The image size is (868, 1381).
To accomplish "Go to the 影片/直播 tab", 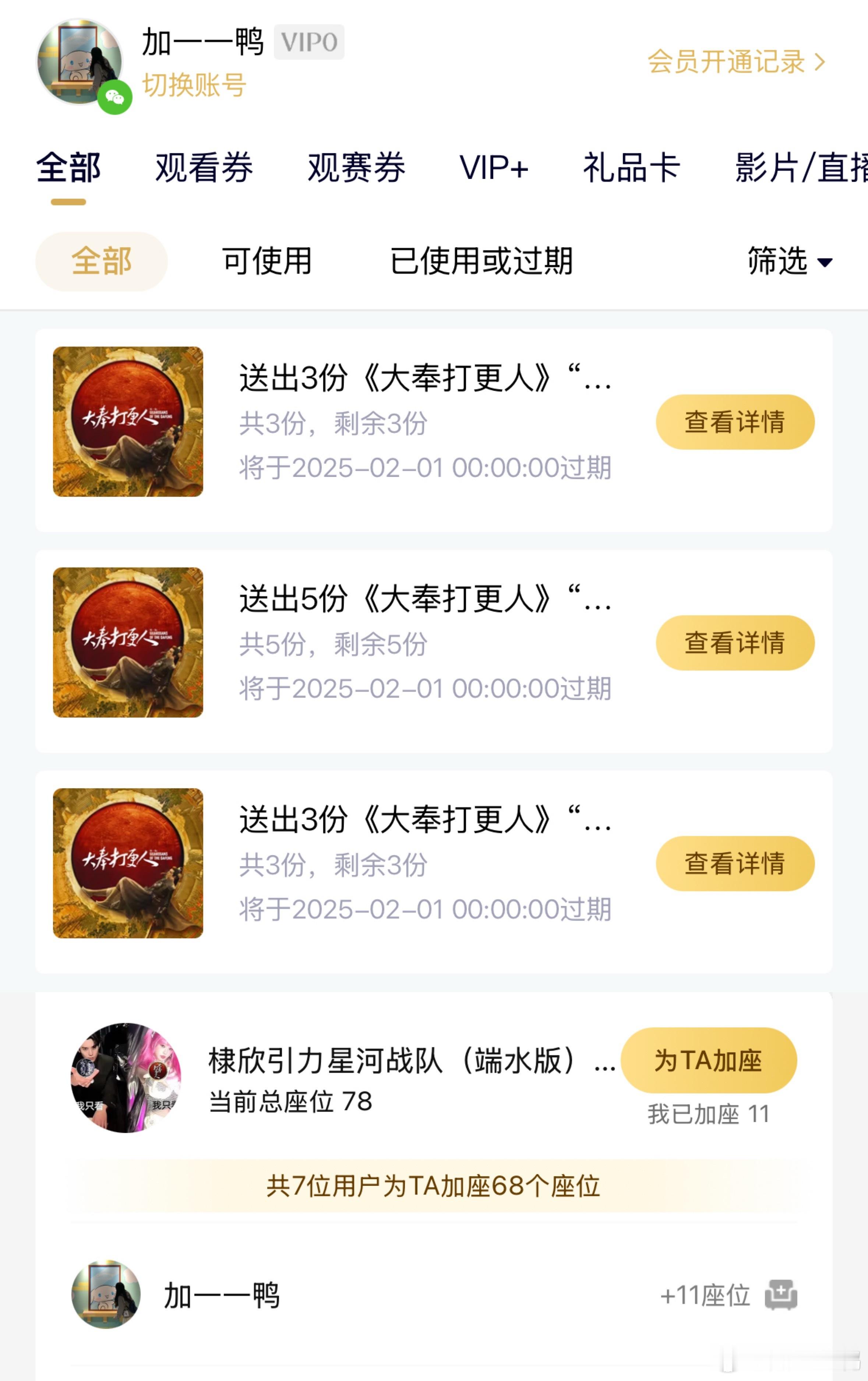I will pyautogui.click(x=800, y=168).
